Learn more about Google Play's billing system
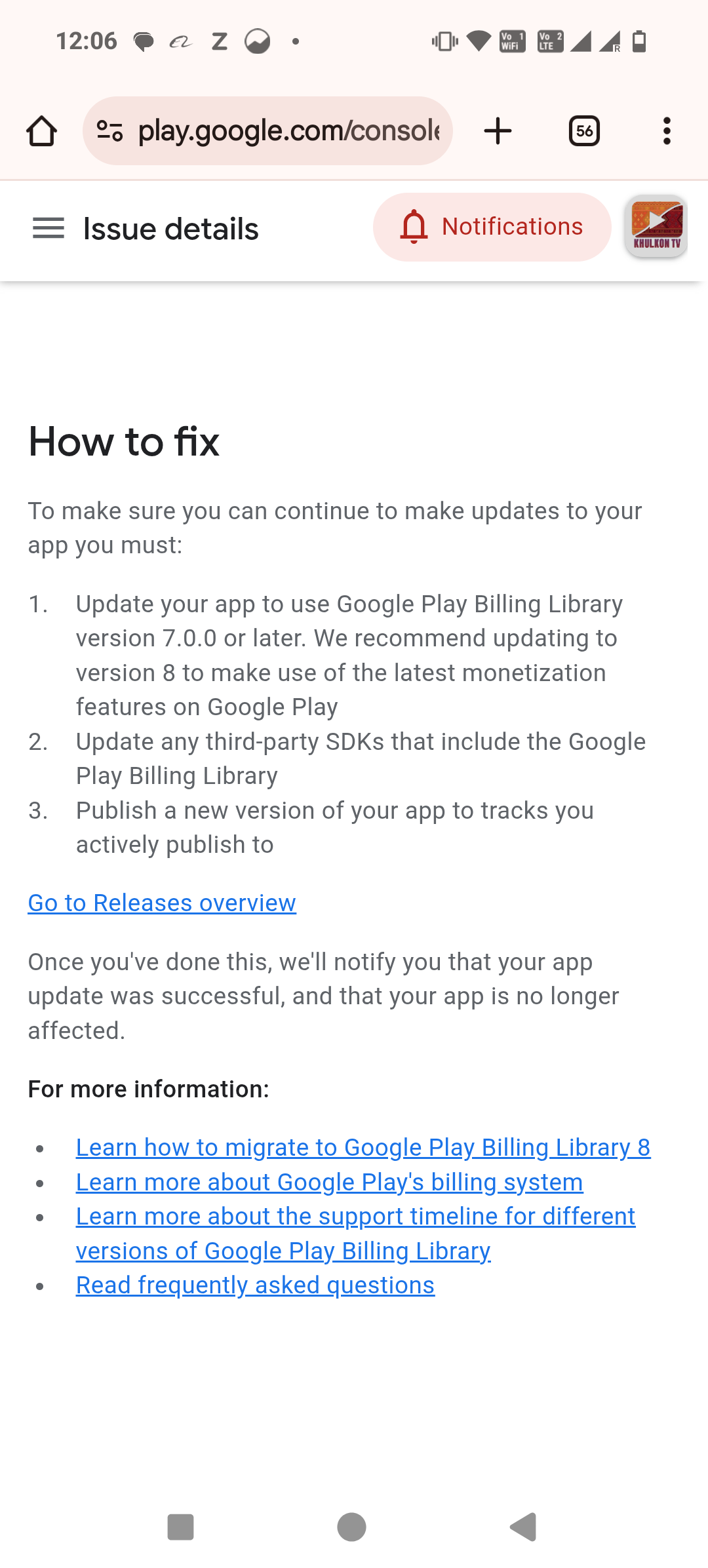Screen dimensions: 708x1568 330,1183
